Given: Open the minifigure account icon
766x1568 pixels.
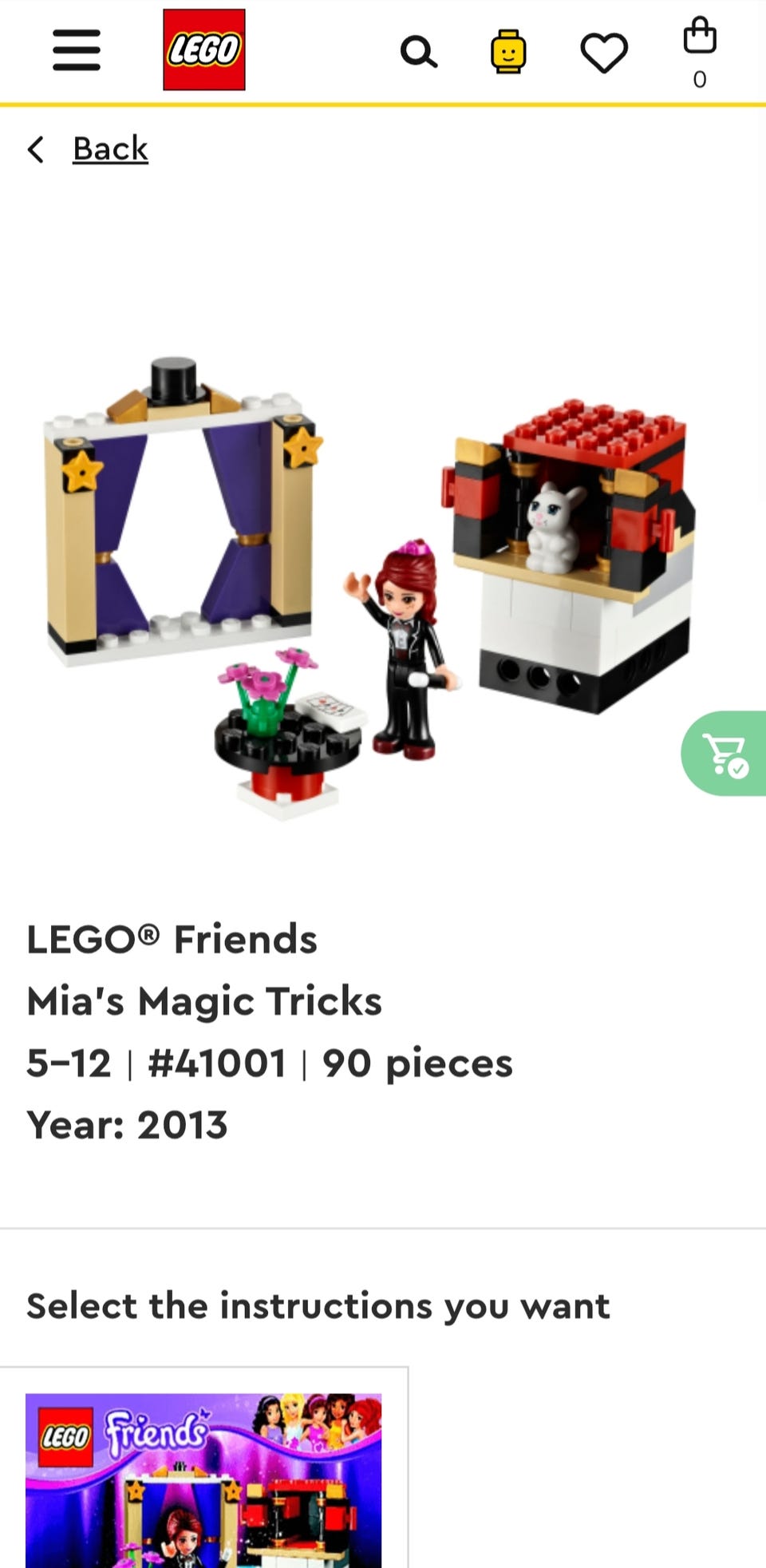Looking at the screenshot, I should pyautogui.click(x=508, y=52).
